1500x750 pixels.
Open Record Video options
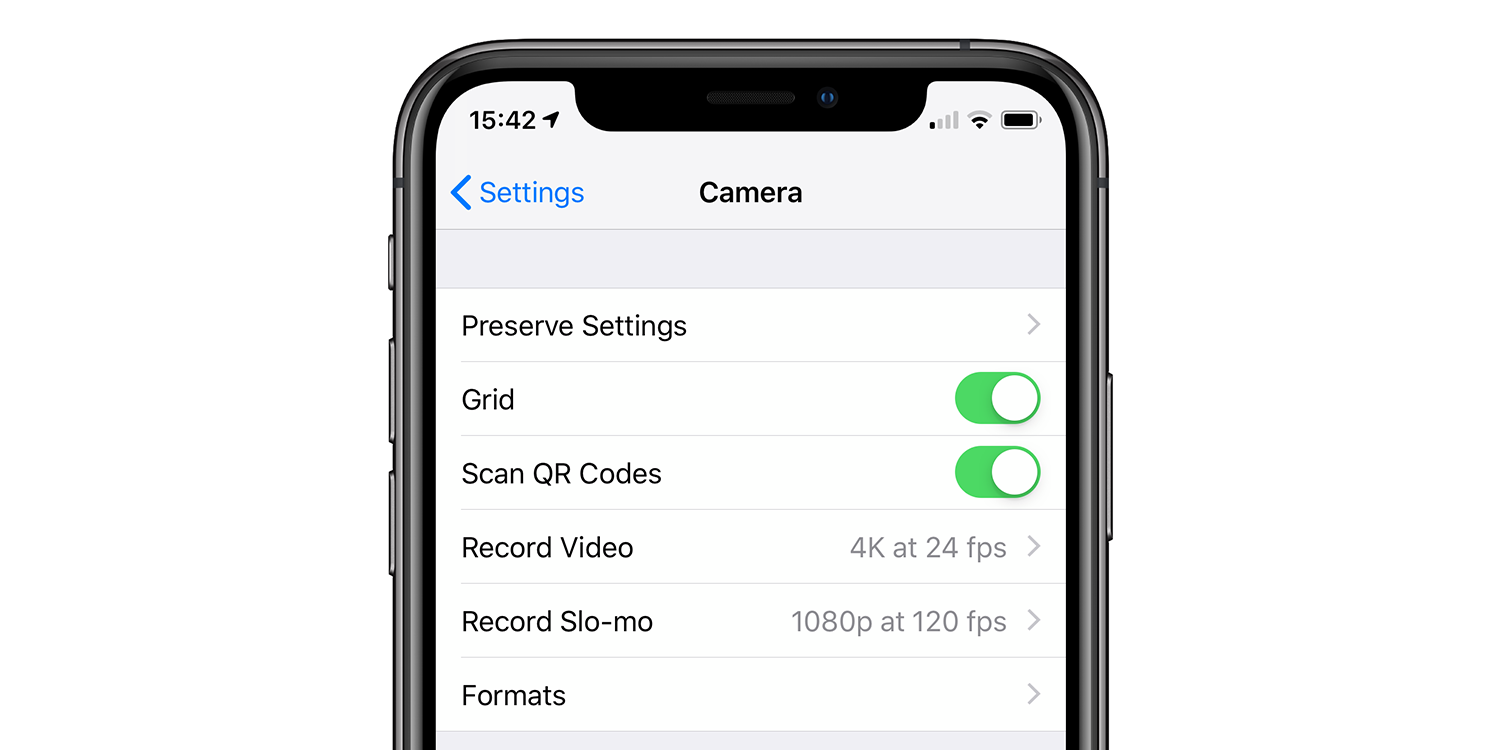(750, 547)
